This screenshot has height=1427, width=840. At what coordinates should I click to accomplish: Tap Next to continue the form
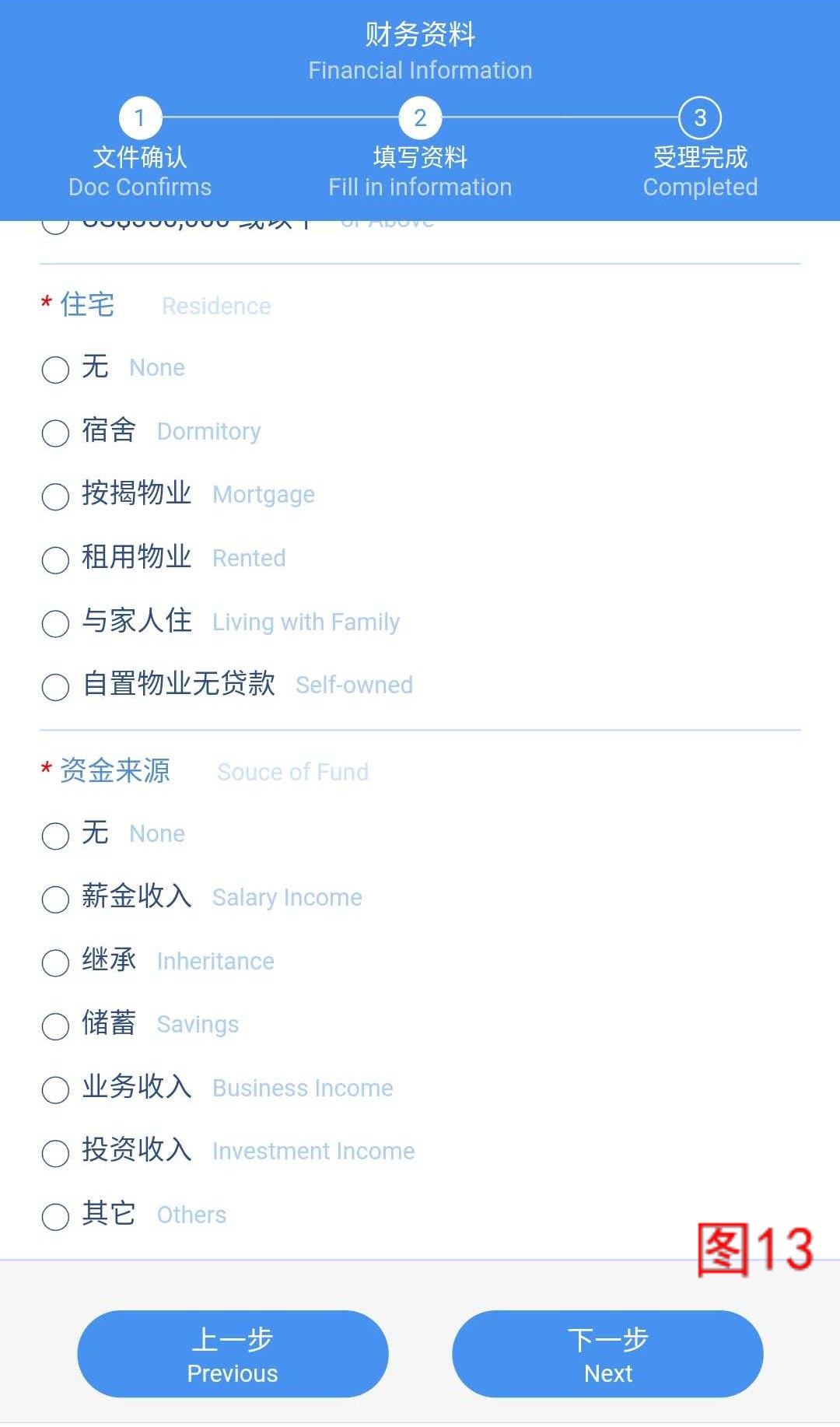point(607,1355)
